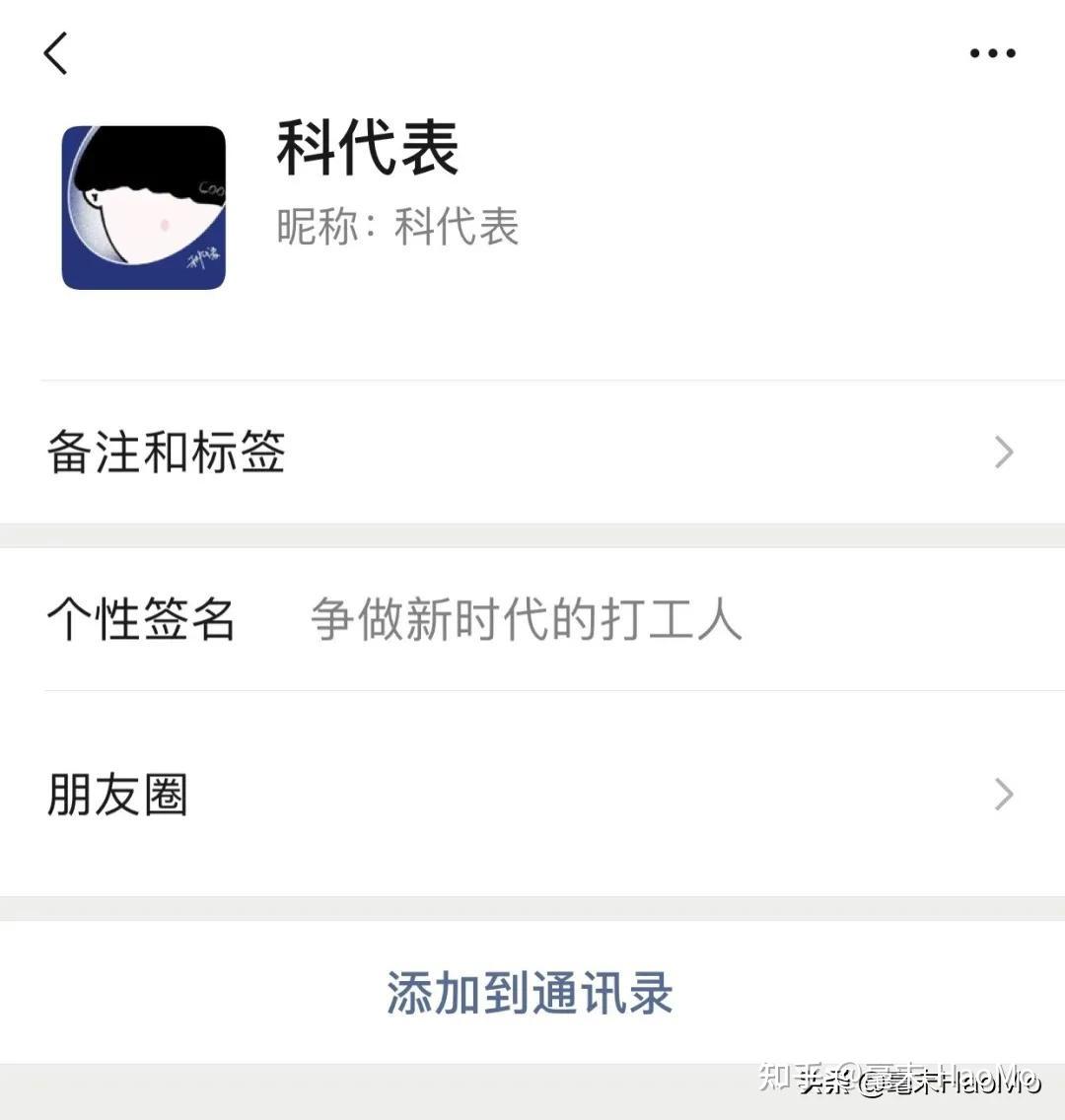Screen dimensions: 1065x1120
Task: Open the three-dot more options menu
Action: 992,53
